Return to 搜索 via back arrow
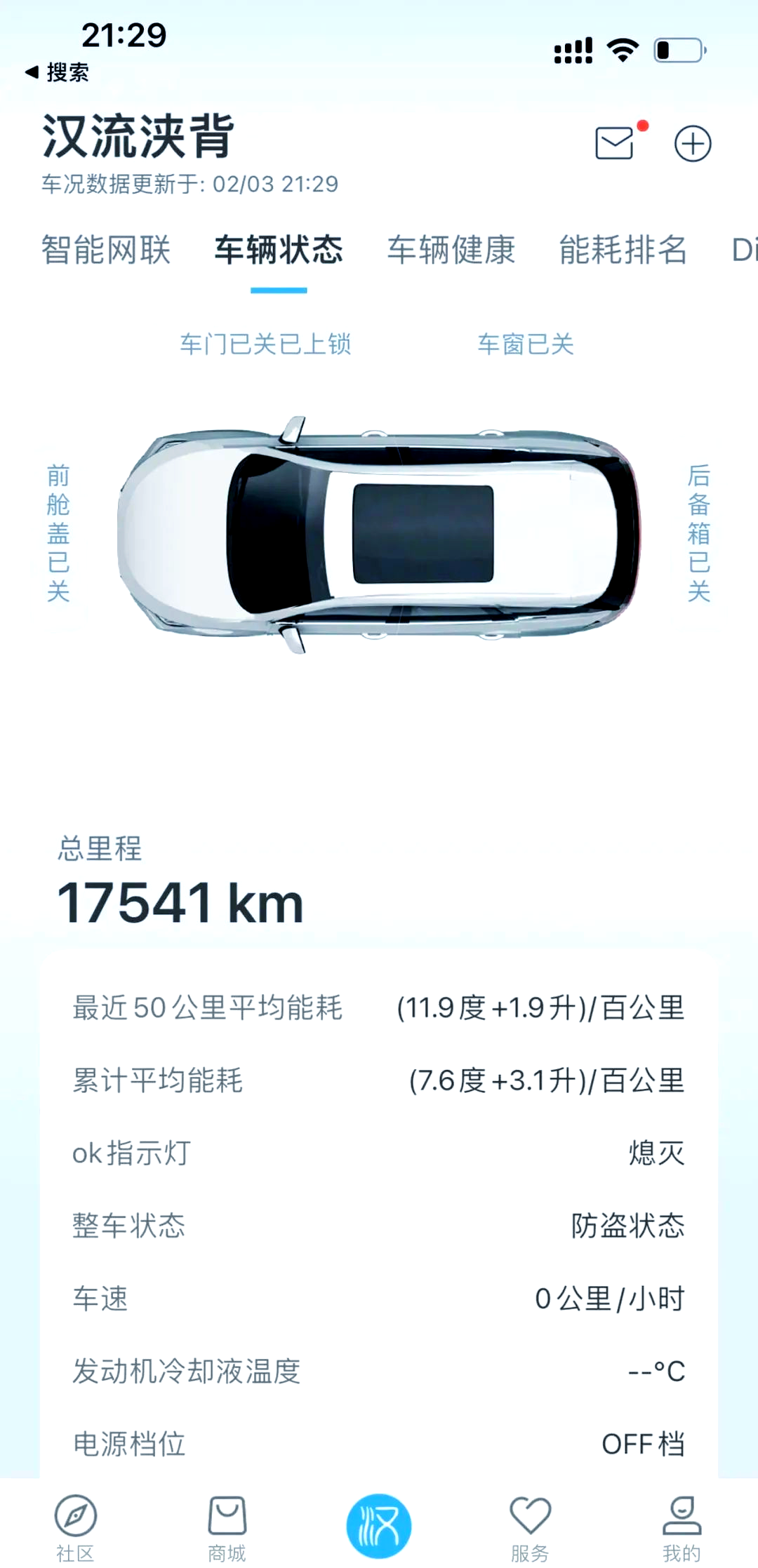Image resolution: width=758 pixels, height=1568 pixels. [x=57, y=72]
